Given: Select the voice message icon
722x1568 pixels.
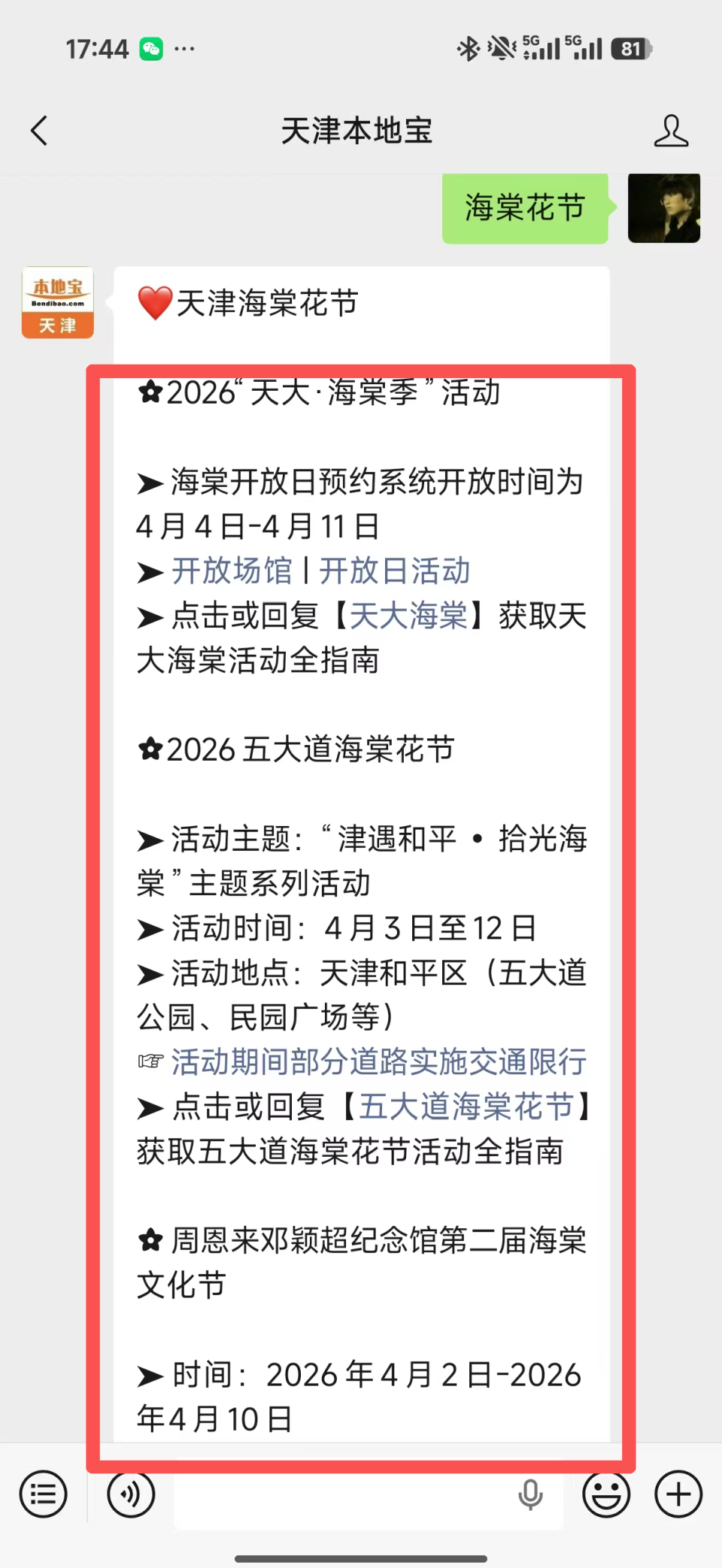Looking at the screenshot, I should [x=131, y=1494].
